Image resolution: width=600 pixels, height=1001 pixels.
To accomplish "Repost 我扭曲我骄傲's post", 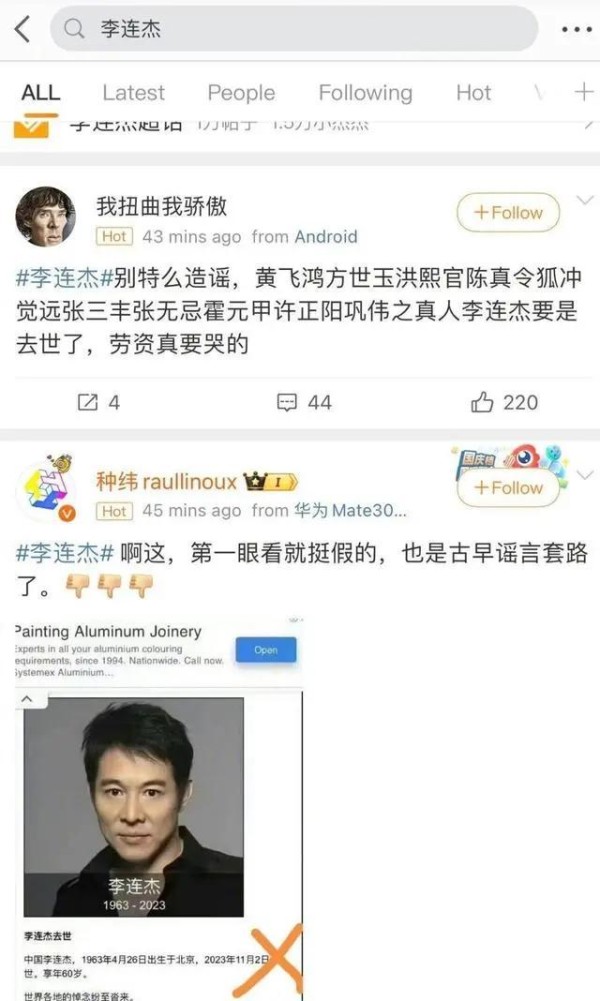I will tap(98, 402).
